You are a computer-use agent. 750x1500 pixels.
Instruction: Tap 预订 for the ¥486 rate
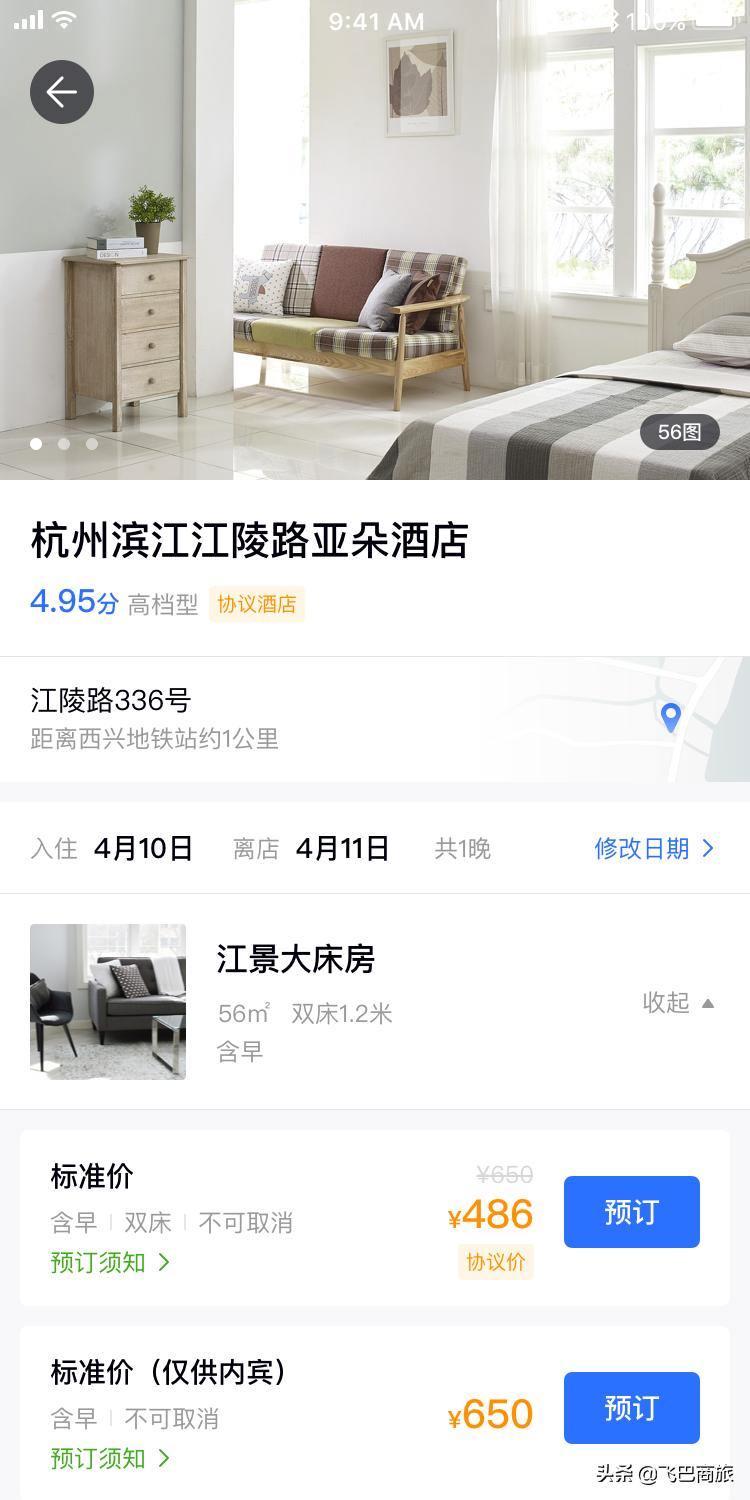631,1212
